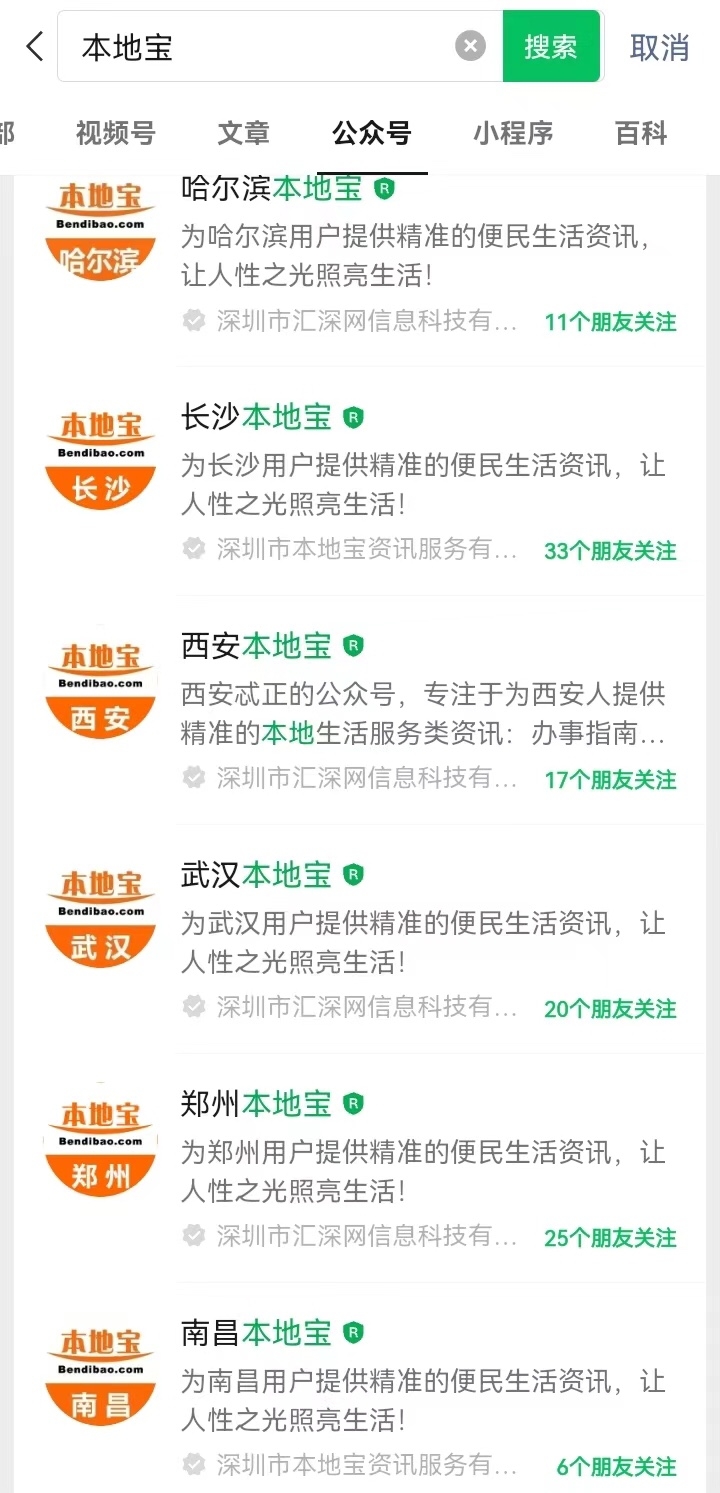View the 武汉本地宝 official account
Viewport: 720px width, 1493px height.
coord(360,939)
